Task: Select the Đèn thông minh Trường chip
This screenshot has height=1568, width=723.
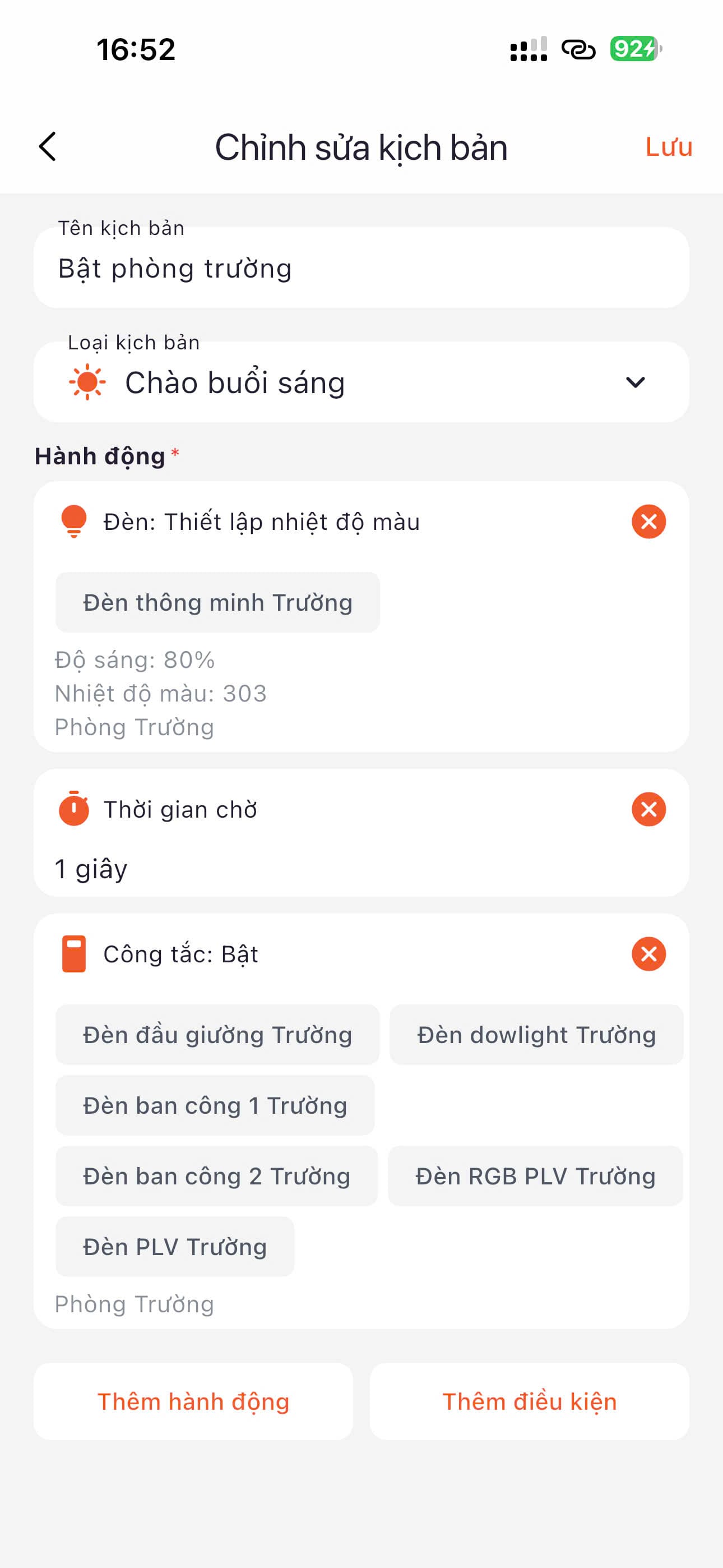Action: [217, 602]
